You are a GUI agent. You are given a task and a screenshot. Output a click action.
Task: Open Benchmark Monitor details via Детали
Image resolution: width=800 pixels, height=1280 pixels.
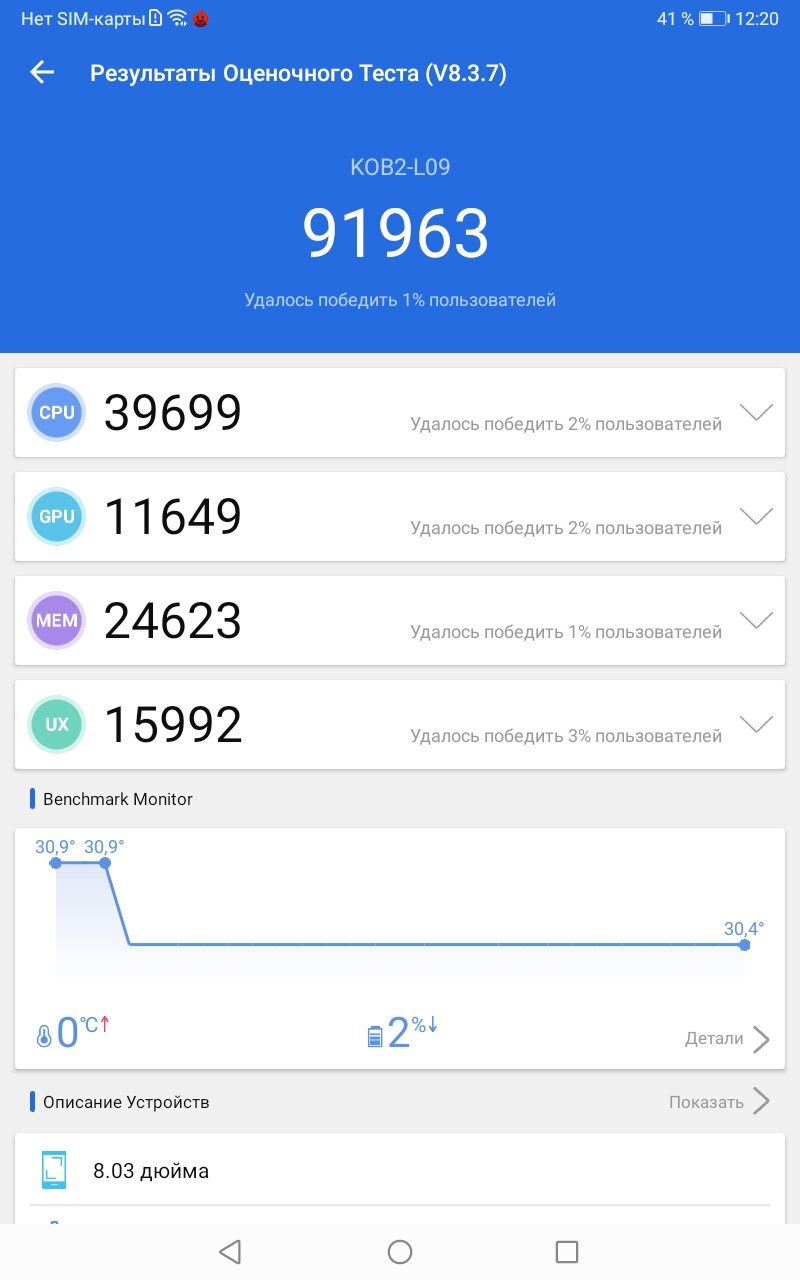click(727, 1039)
